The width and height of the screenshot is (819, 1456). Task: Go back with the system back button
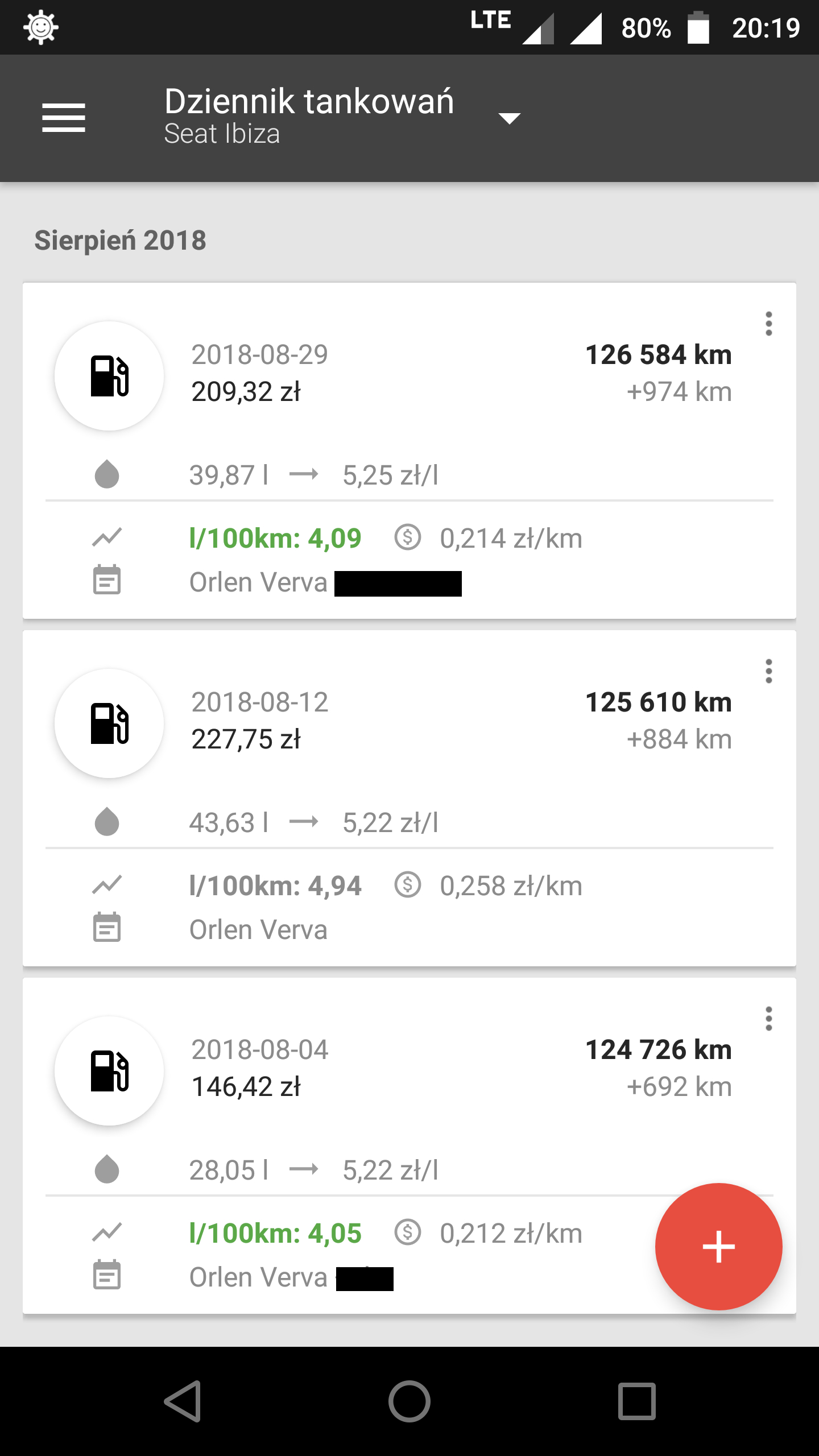(183, 1401)
